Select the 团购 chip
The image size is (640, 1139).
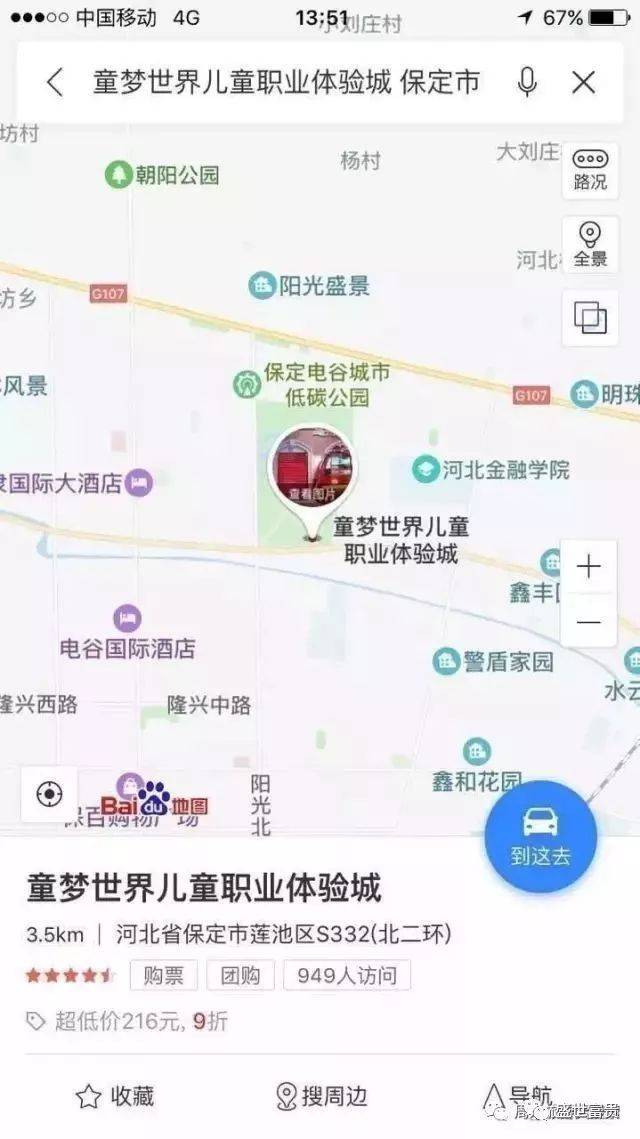click(x=240, y=975)
